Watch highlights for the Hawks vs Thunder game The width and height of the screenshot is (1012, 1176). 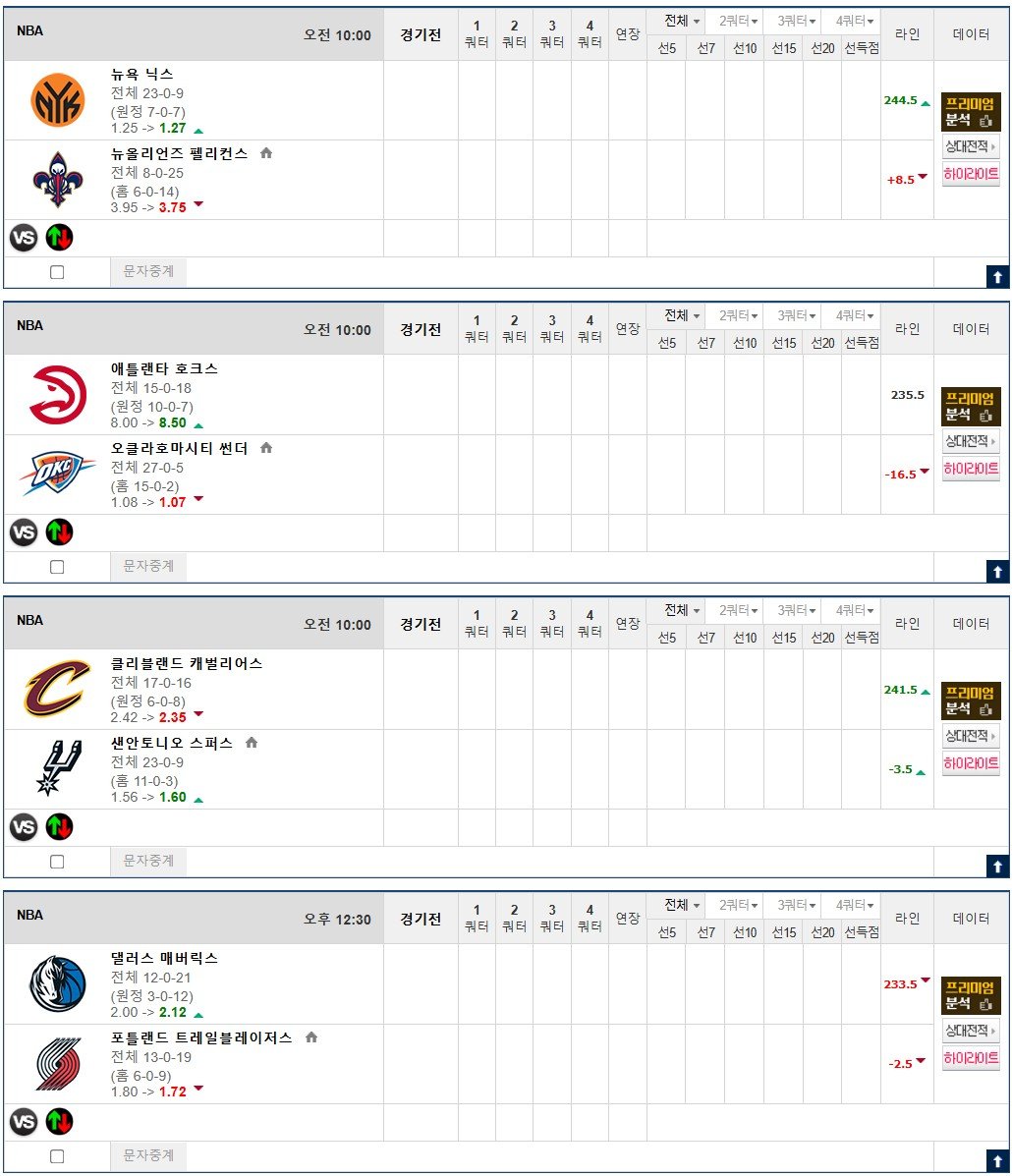point(971,469)
